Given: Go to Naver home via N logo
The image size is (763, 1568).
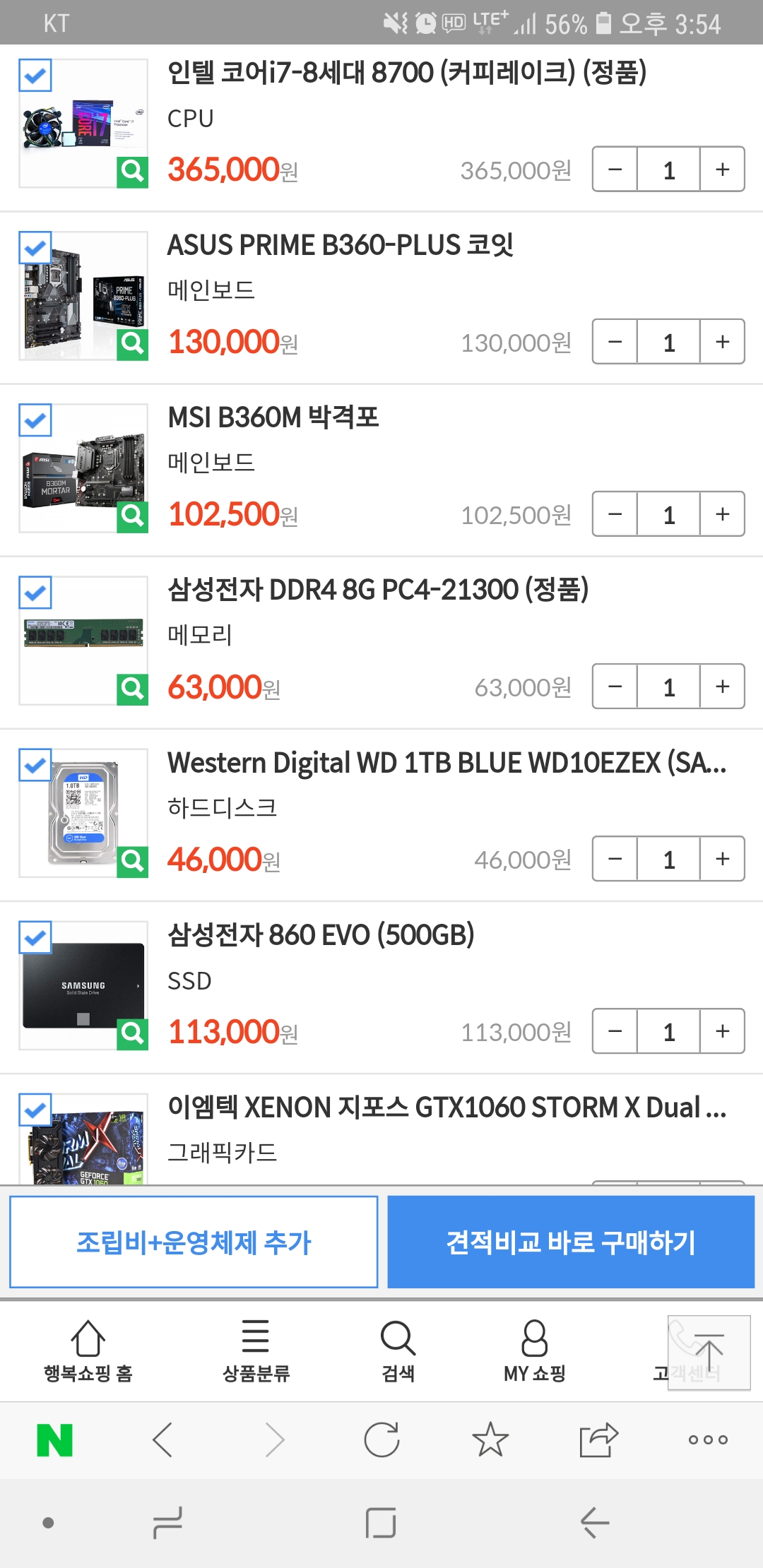Looking at the screenshot, I should 54,1439.
